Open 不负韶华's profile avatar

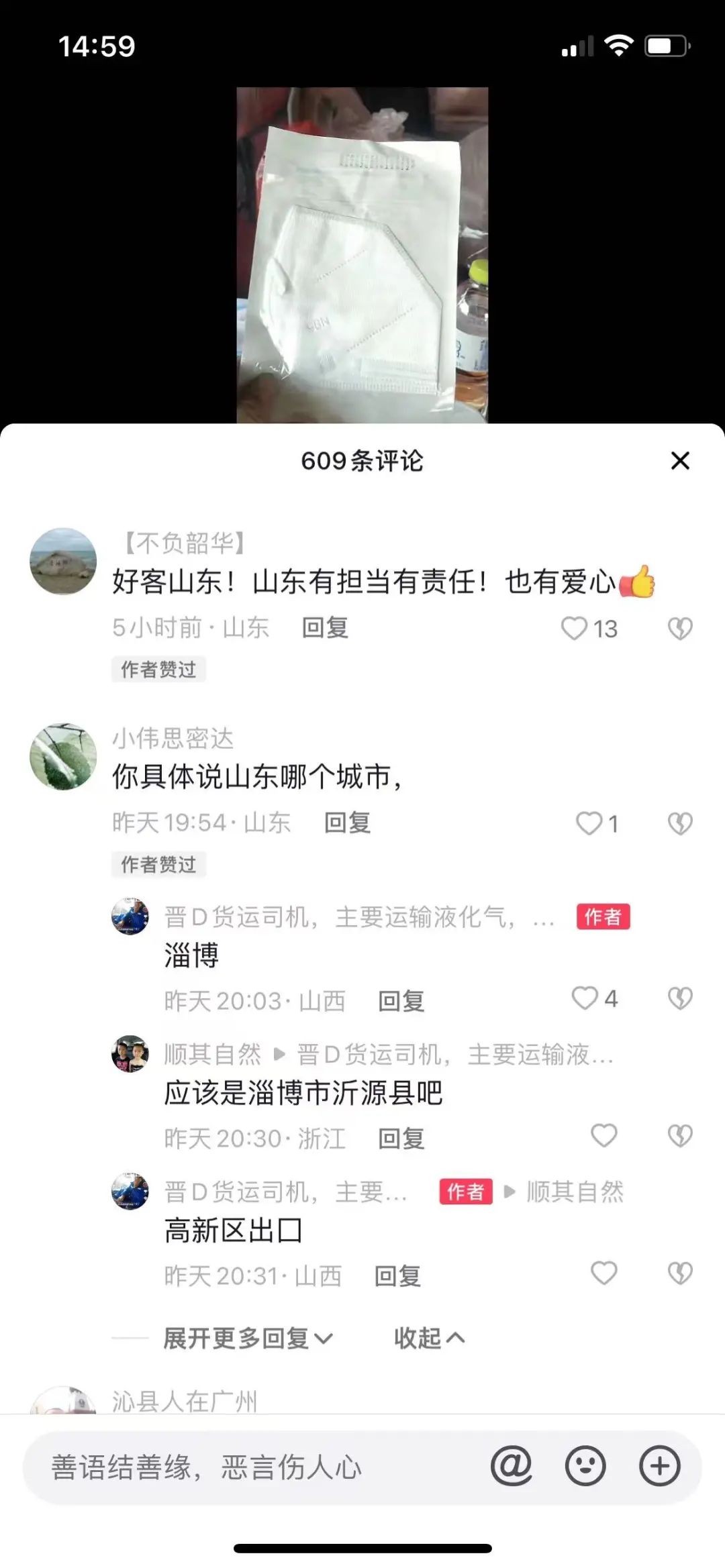[63, 562]
